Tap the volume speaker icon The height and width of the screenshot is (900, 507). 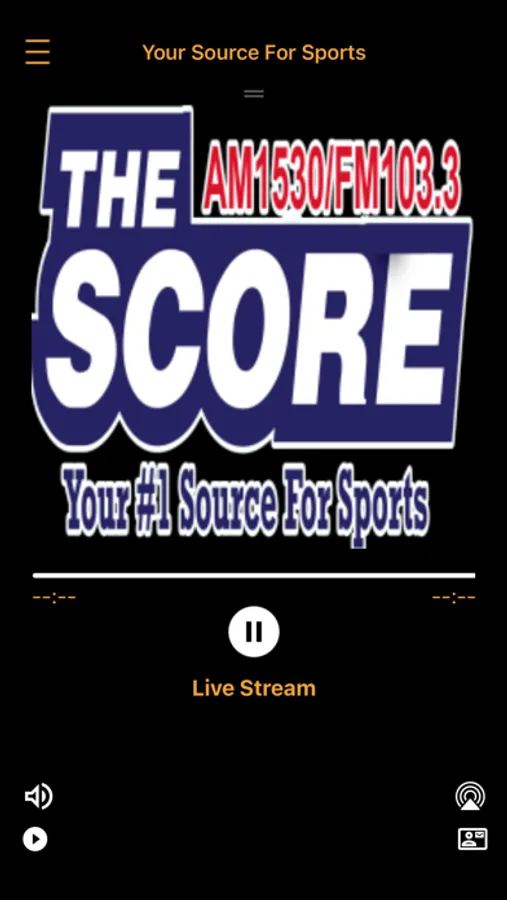tap(38, 796)
